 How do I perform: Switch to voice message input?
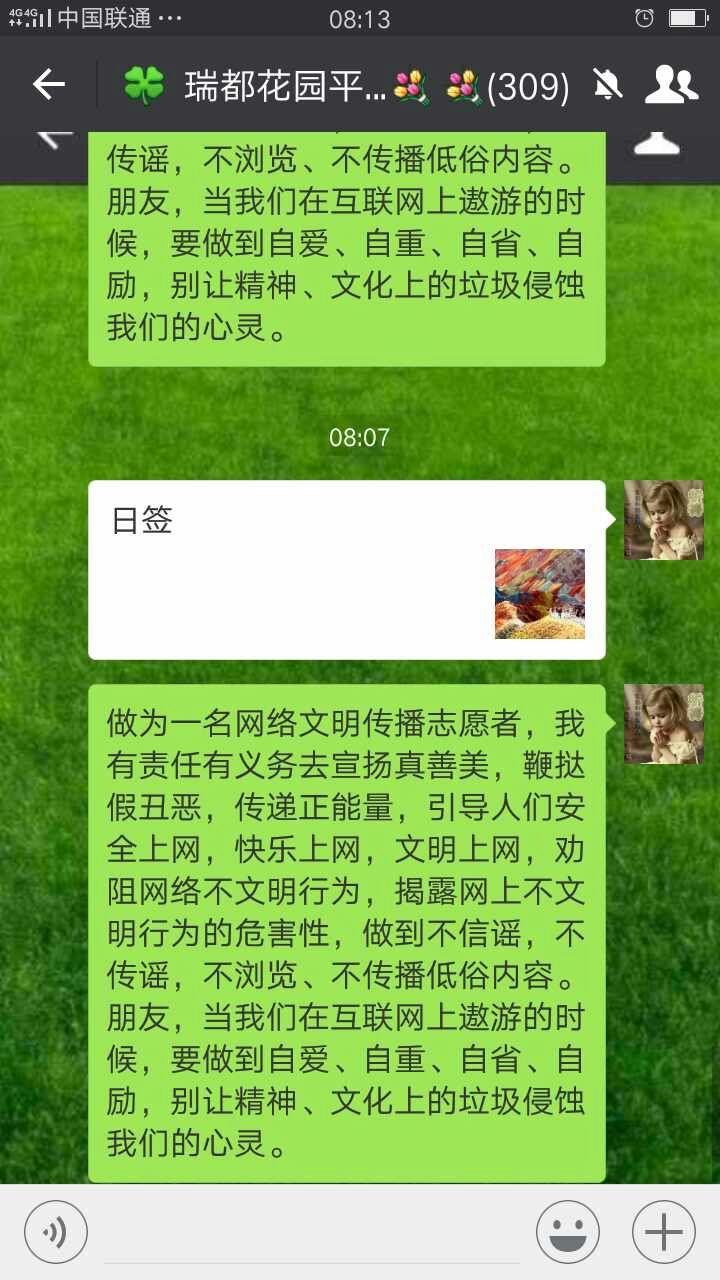coord(56,1232)
